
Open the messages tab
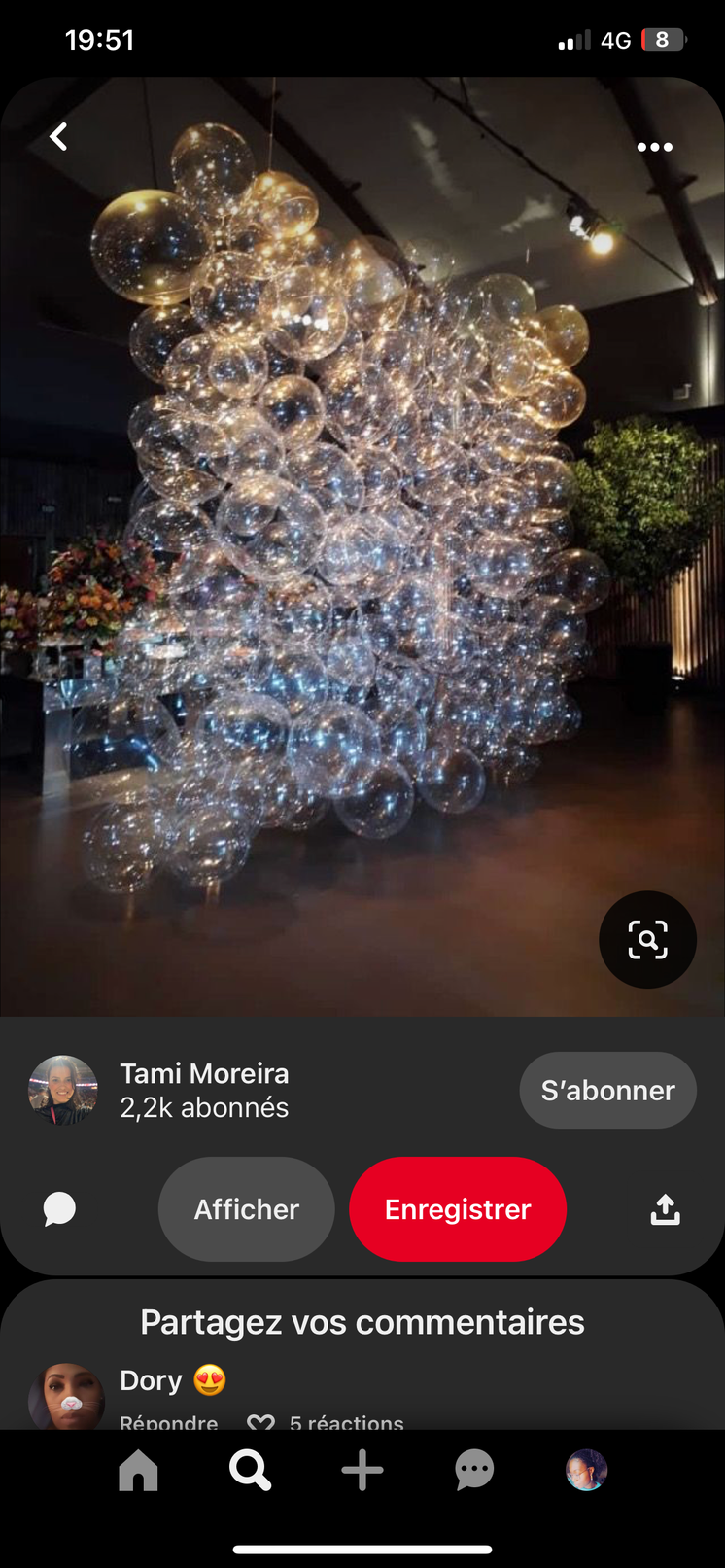[x=474, y=1470]
